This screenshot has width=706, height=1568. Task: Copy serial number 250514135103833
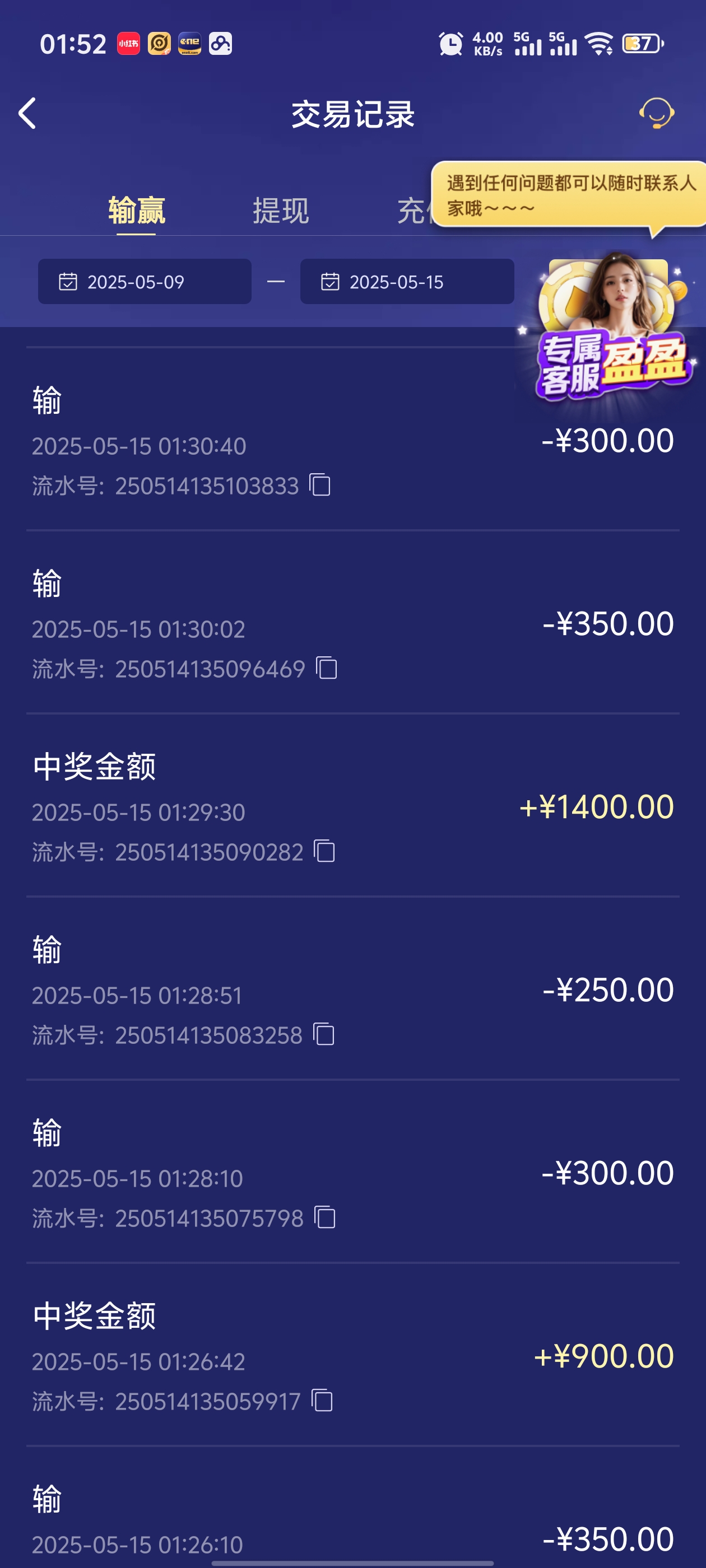320,485
